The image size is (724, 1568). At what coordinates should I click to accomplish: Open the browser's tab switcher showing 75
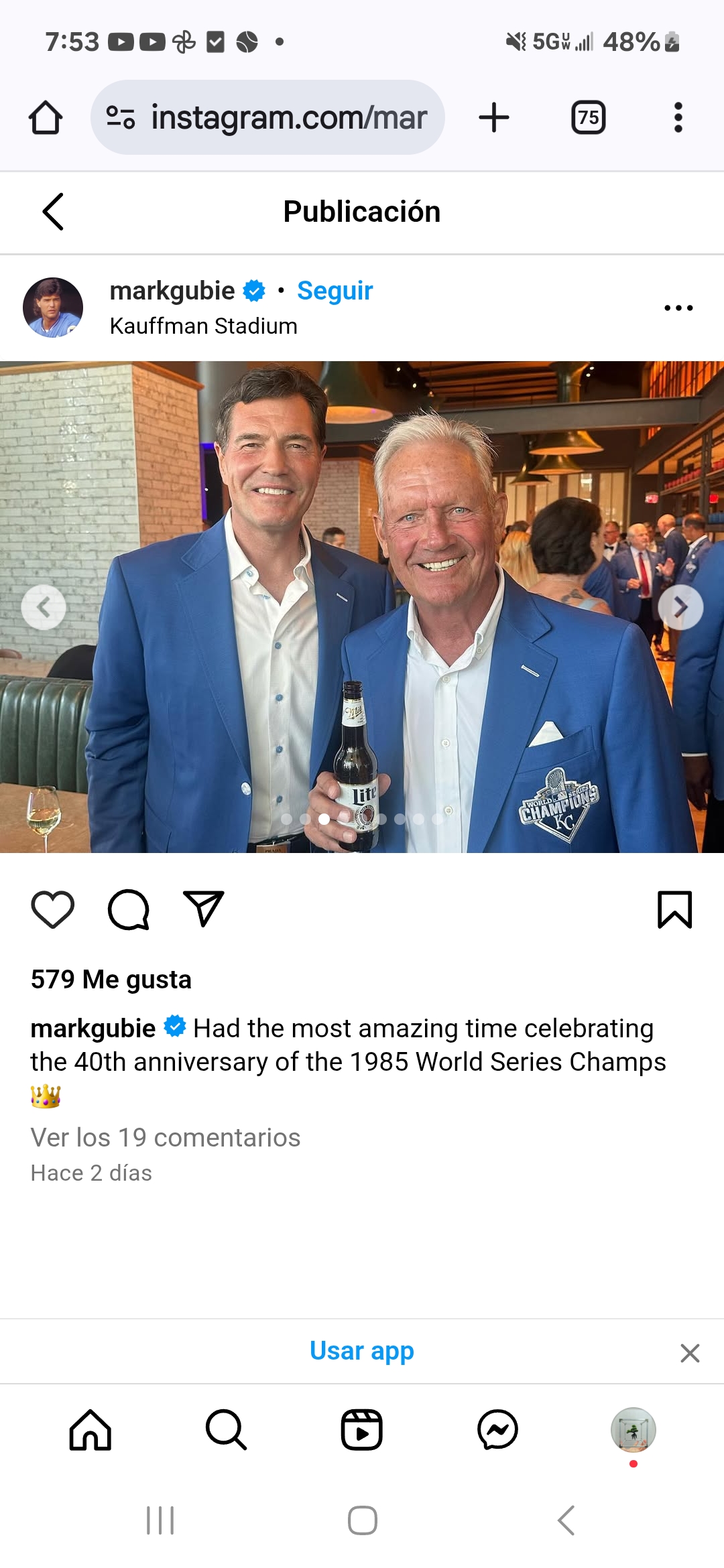[588, 118]
